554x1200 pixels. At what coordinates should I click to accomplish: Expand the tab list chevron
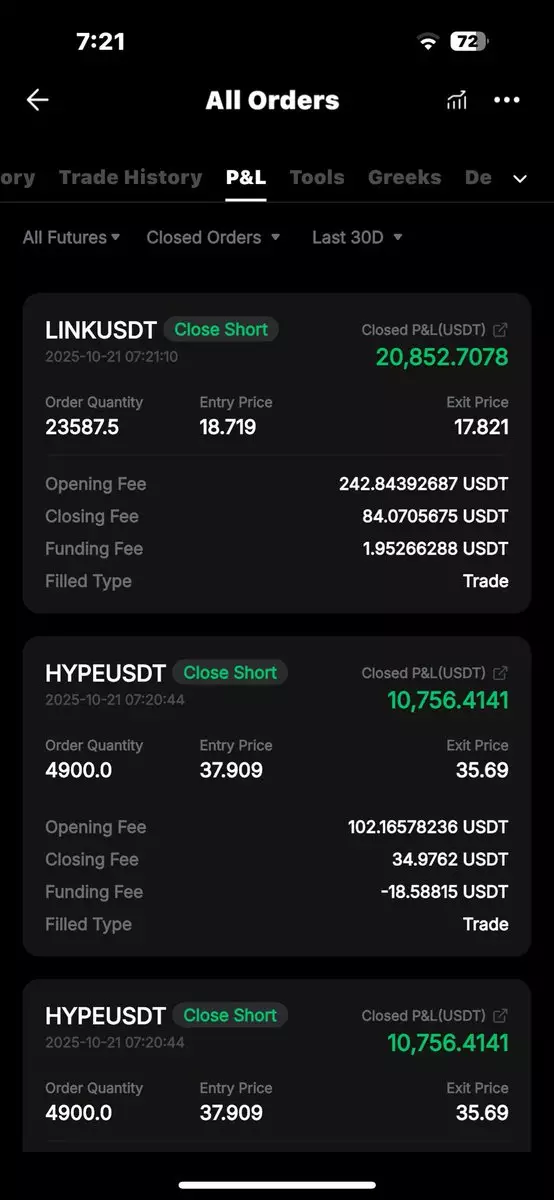tap(520, 178)
